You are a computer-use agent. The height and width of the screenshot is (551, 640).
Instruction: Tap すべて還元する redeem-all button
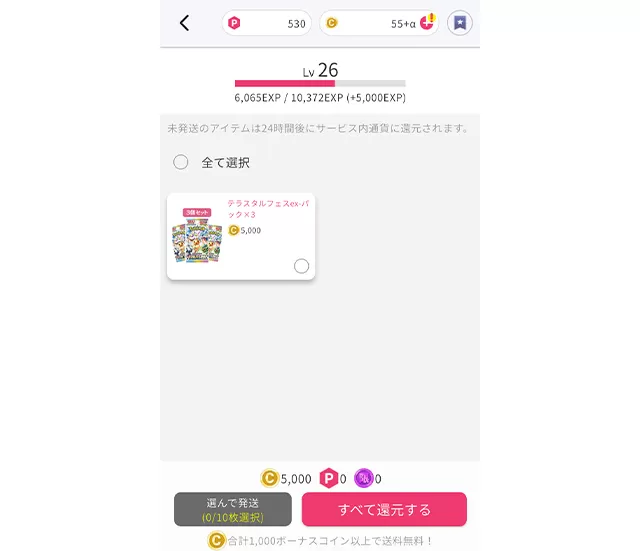(384, 509)
